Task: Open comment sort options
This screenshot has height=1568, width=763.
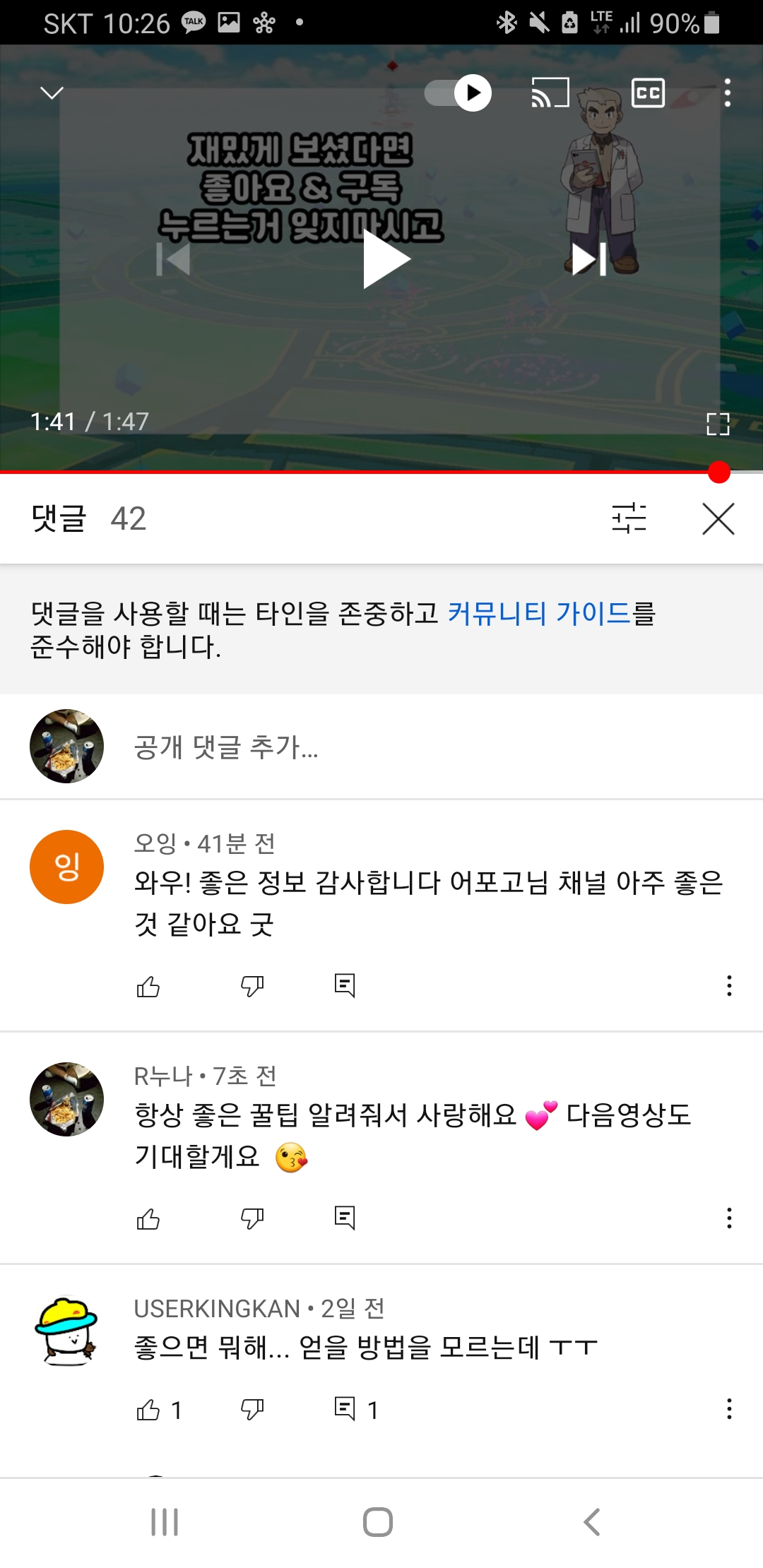Action: 629,518
